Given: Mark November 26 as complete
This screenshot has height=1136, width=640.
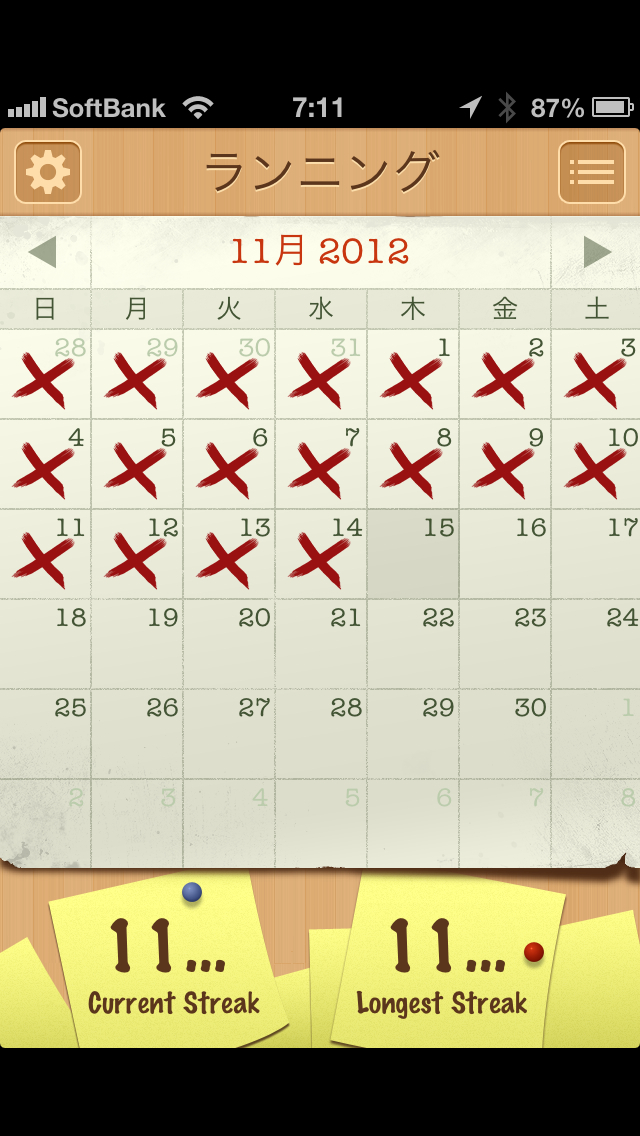Looking at the screenshot, I should click(137, 735).
